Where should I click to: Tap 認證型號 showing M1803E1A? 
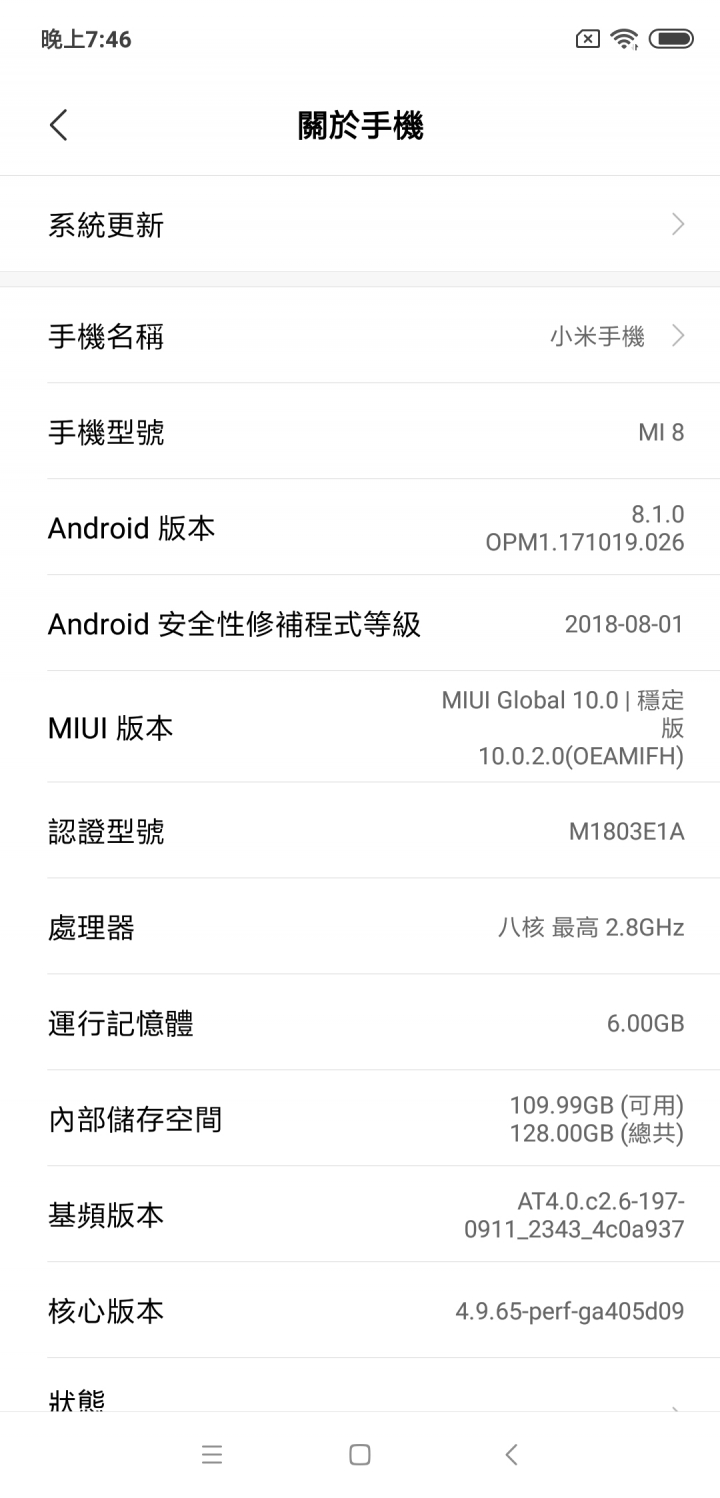[x=360, y=831]
